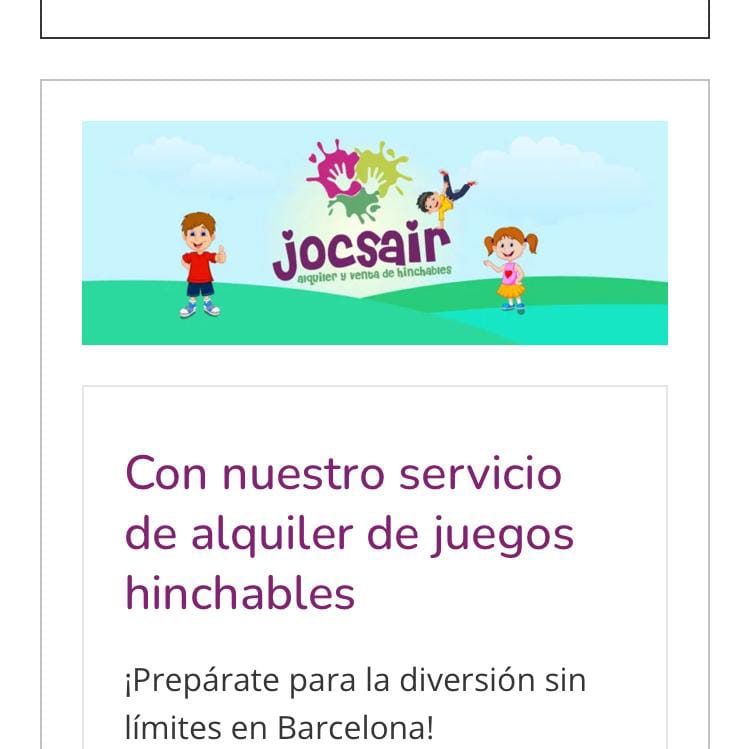
Task: Open the Jocsair banner image
Action: pos(374,233)
